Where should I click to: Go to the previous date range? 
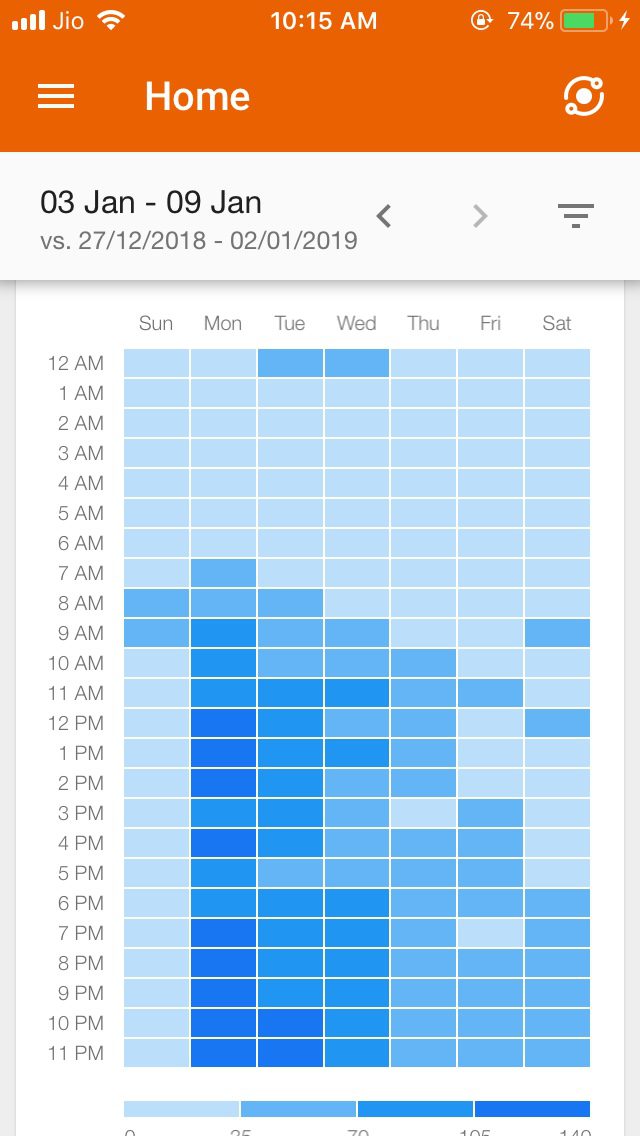384,216
